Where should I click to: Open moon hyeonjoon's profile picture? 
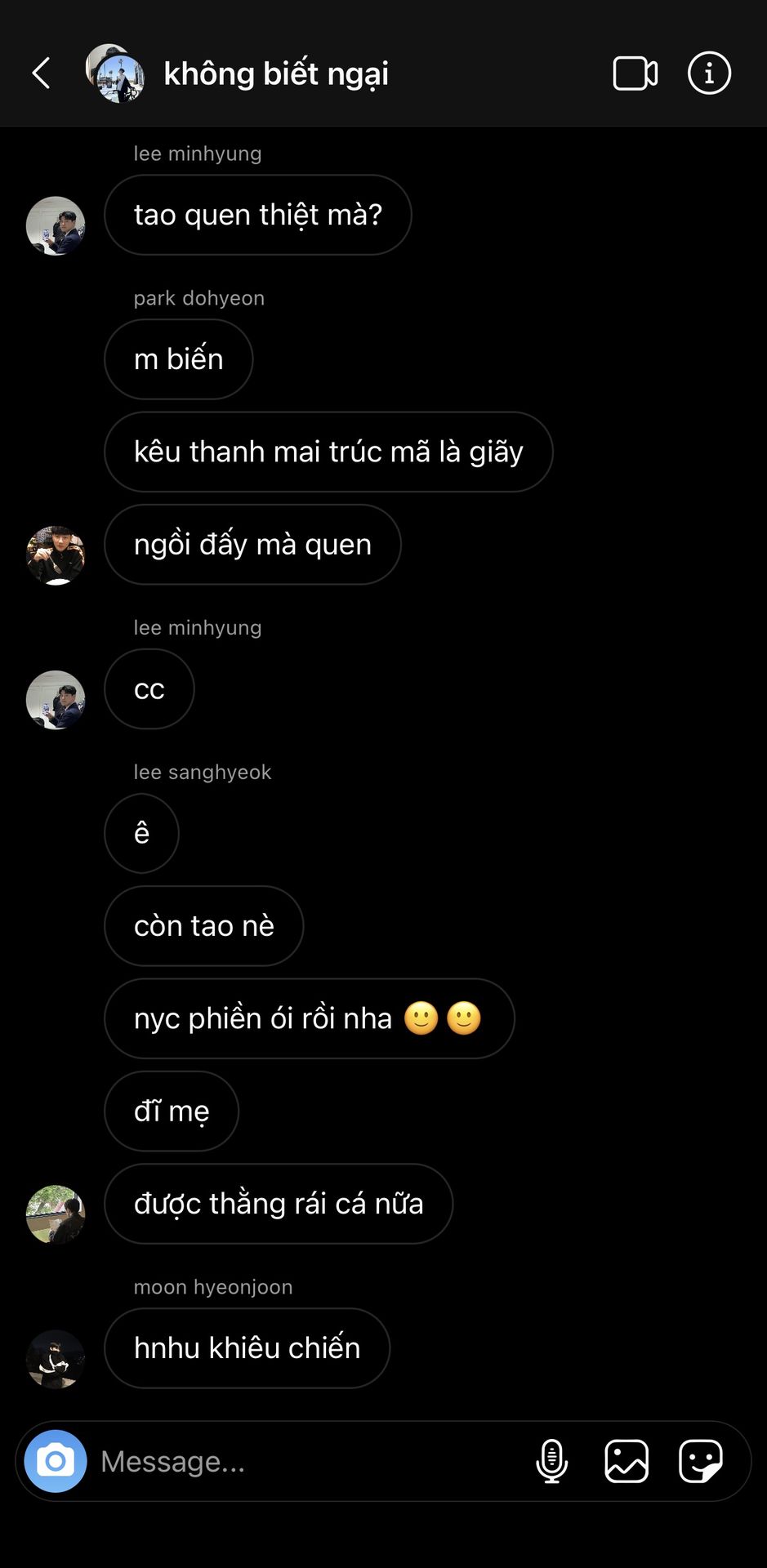(56, 1360)
